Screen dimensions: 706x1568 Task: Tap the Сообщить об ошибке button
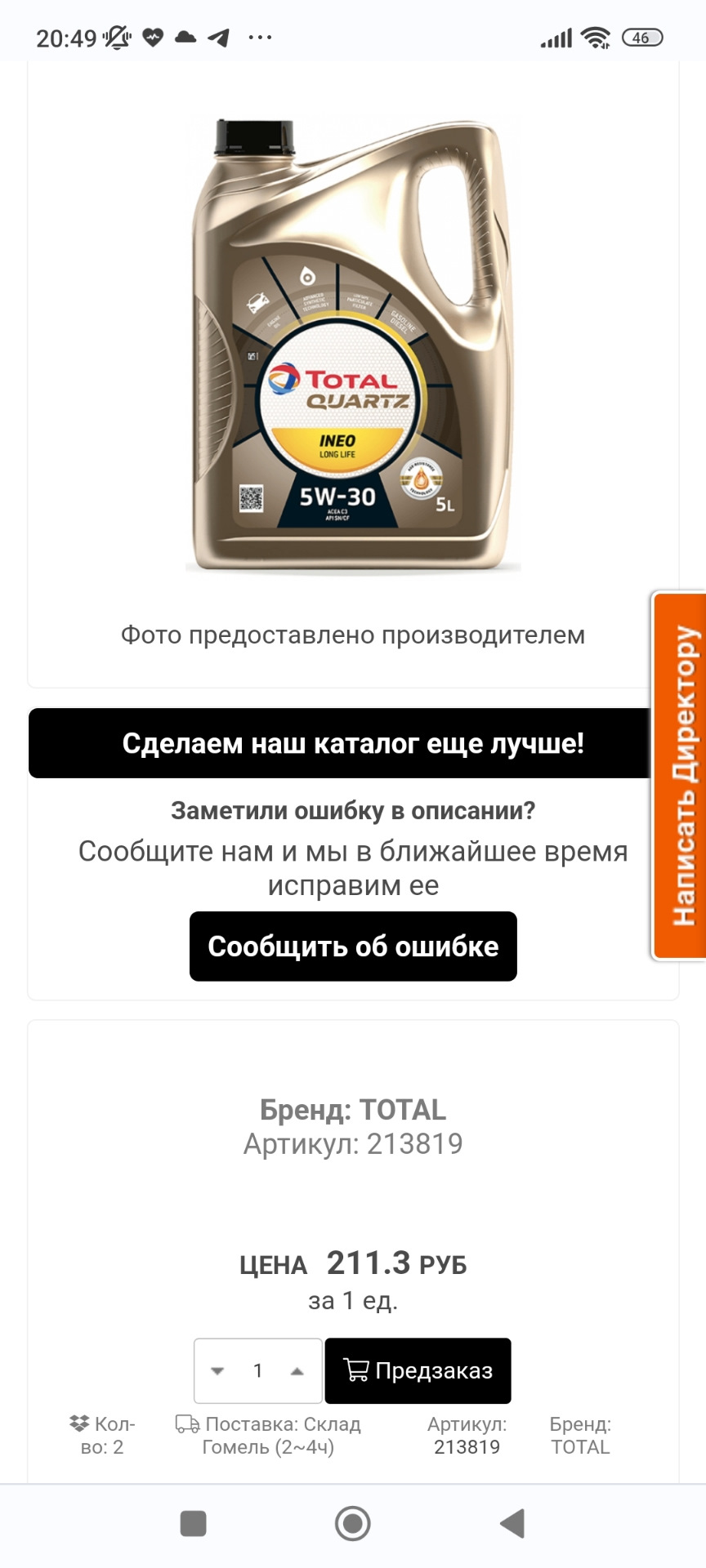pyautogui.click(x=353, y=947)
